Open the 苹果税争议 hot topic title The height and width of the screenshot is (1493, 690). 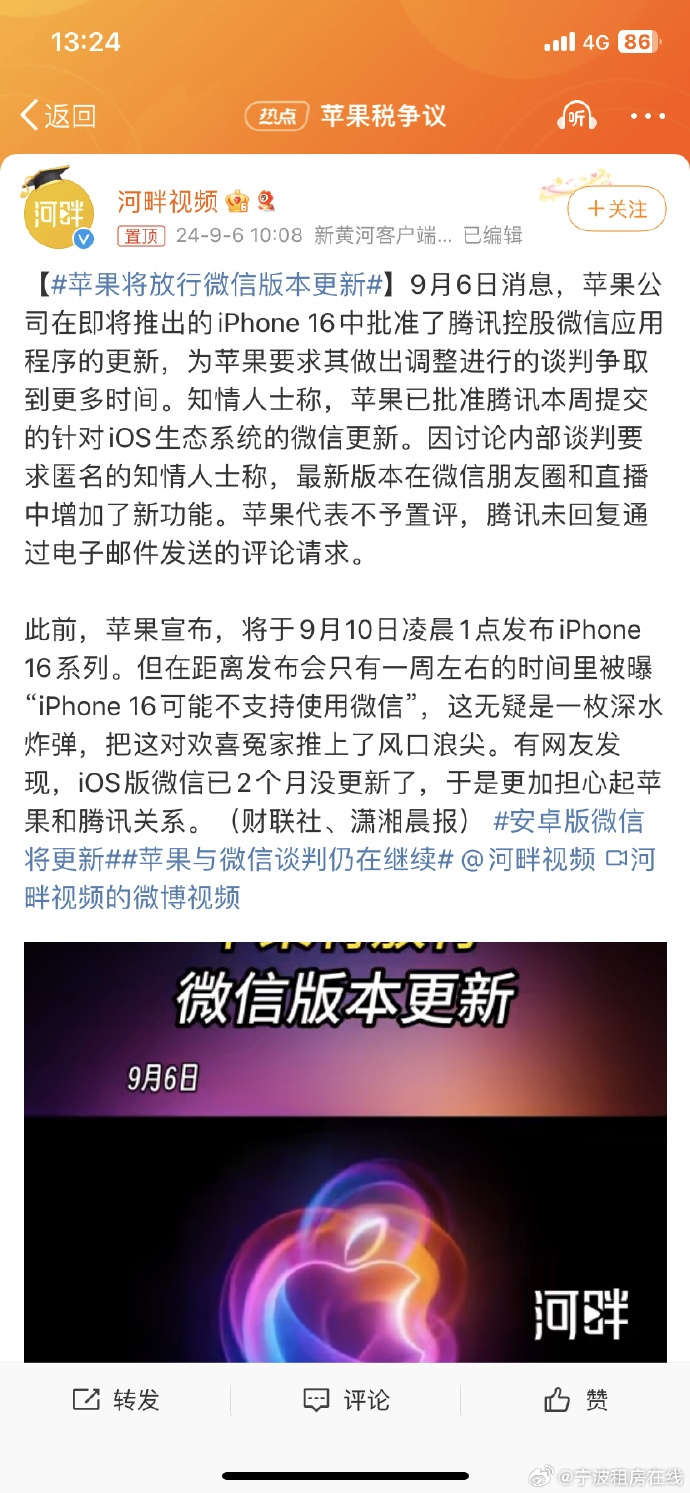point(382,116)
